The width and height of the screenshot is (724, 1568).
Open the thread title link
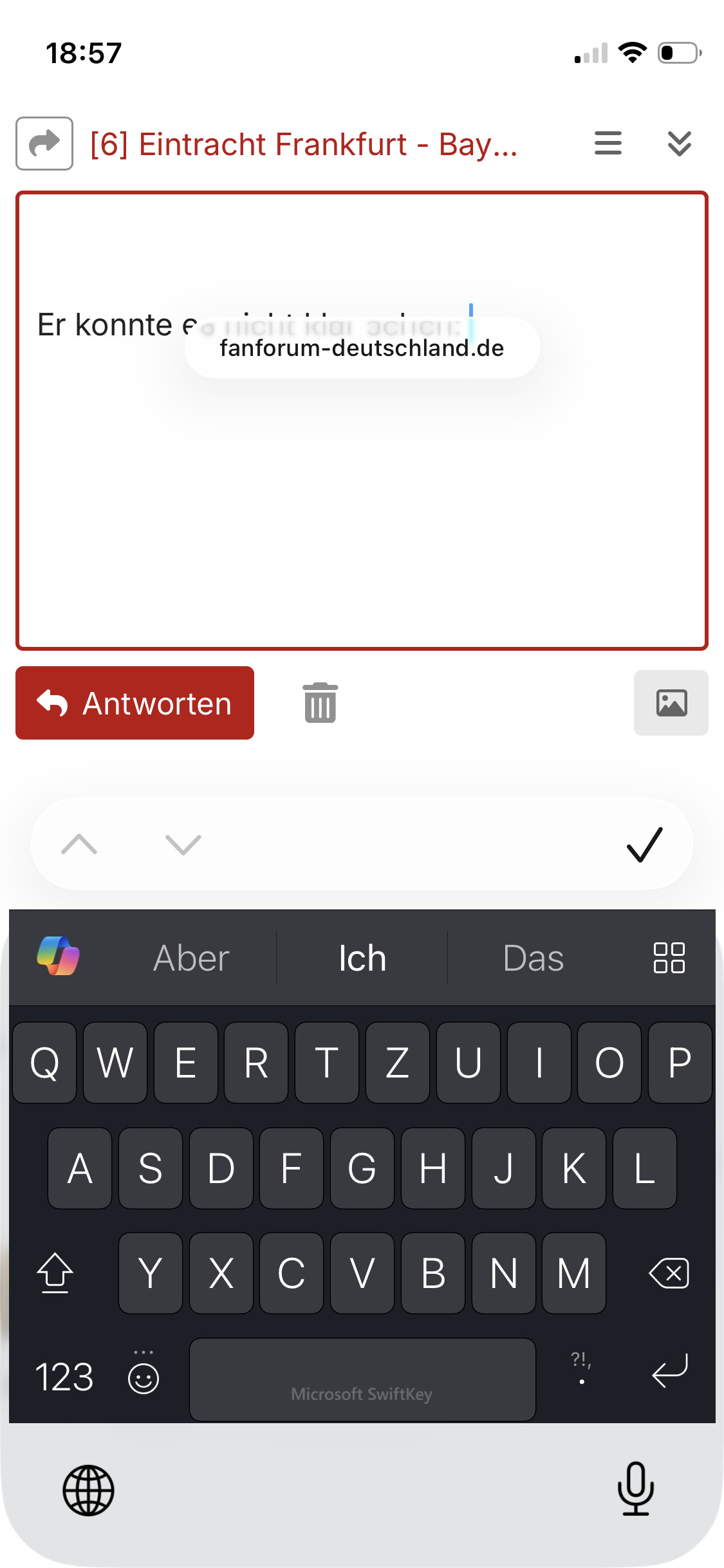(x=304, y=144)
